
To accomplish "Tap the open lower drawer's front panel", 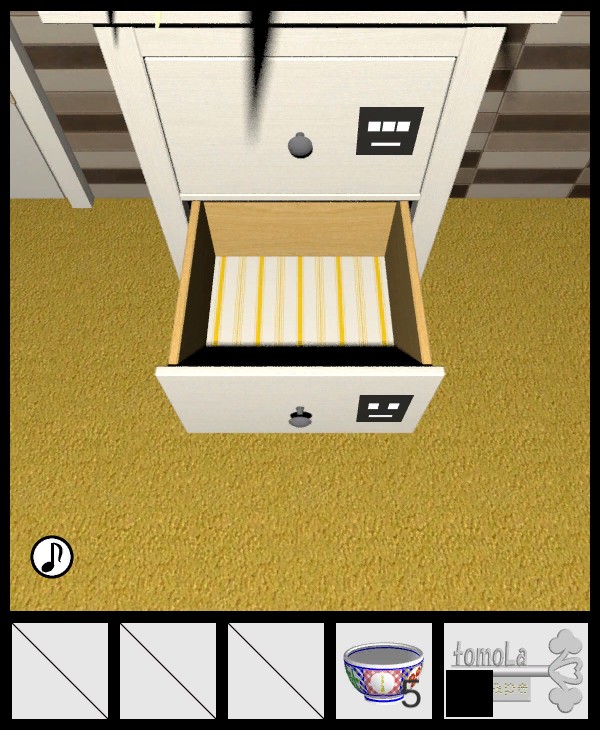I will point(240,400).
